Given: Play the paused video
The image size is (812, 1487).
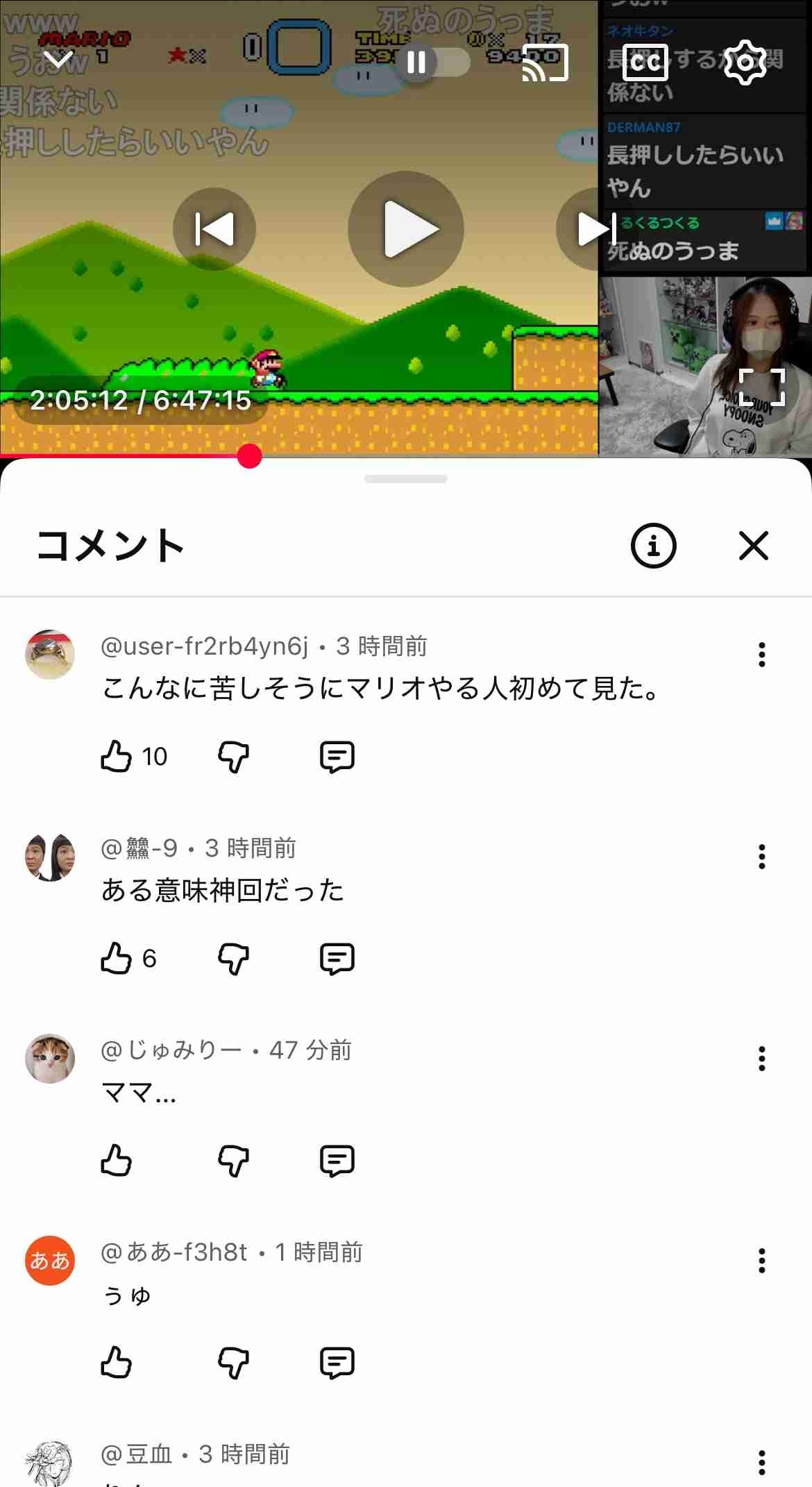Looking at the screenshot, I should [406, 229].
